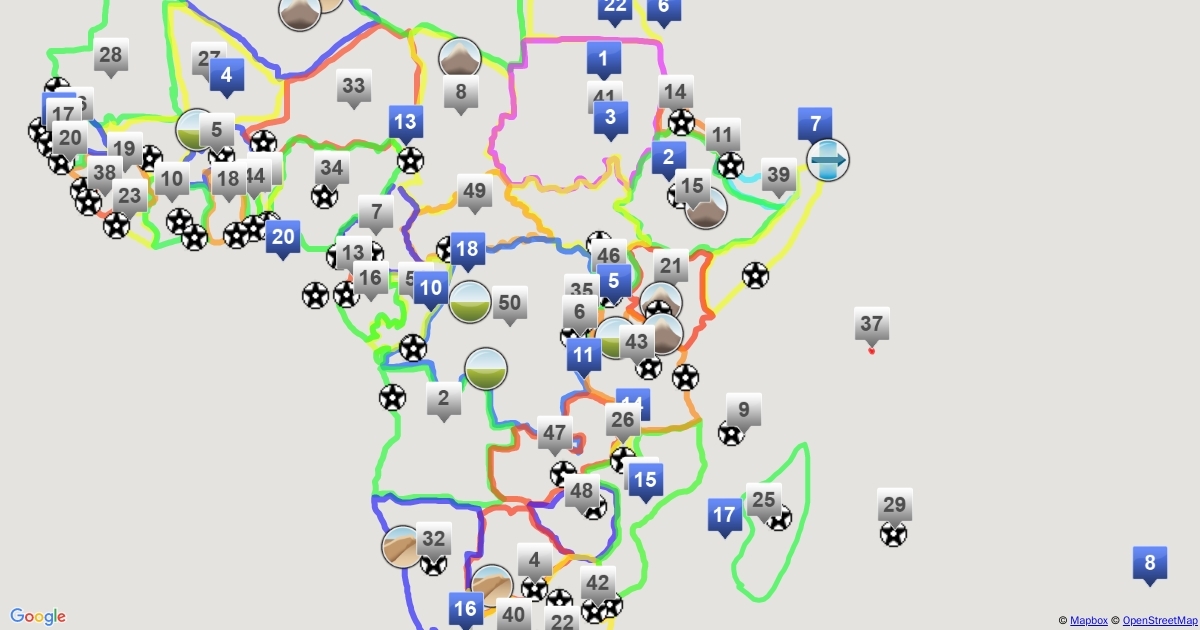
Task: Tap the blue marker numbered 13
Action: click(405, 123)
